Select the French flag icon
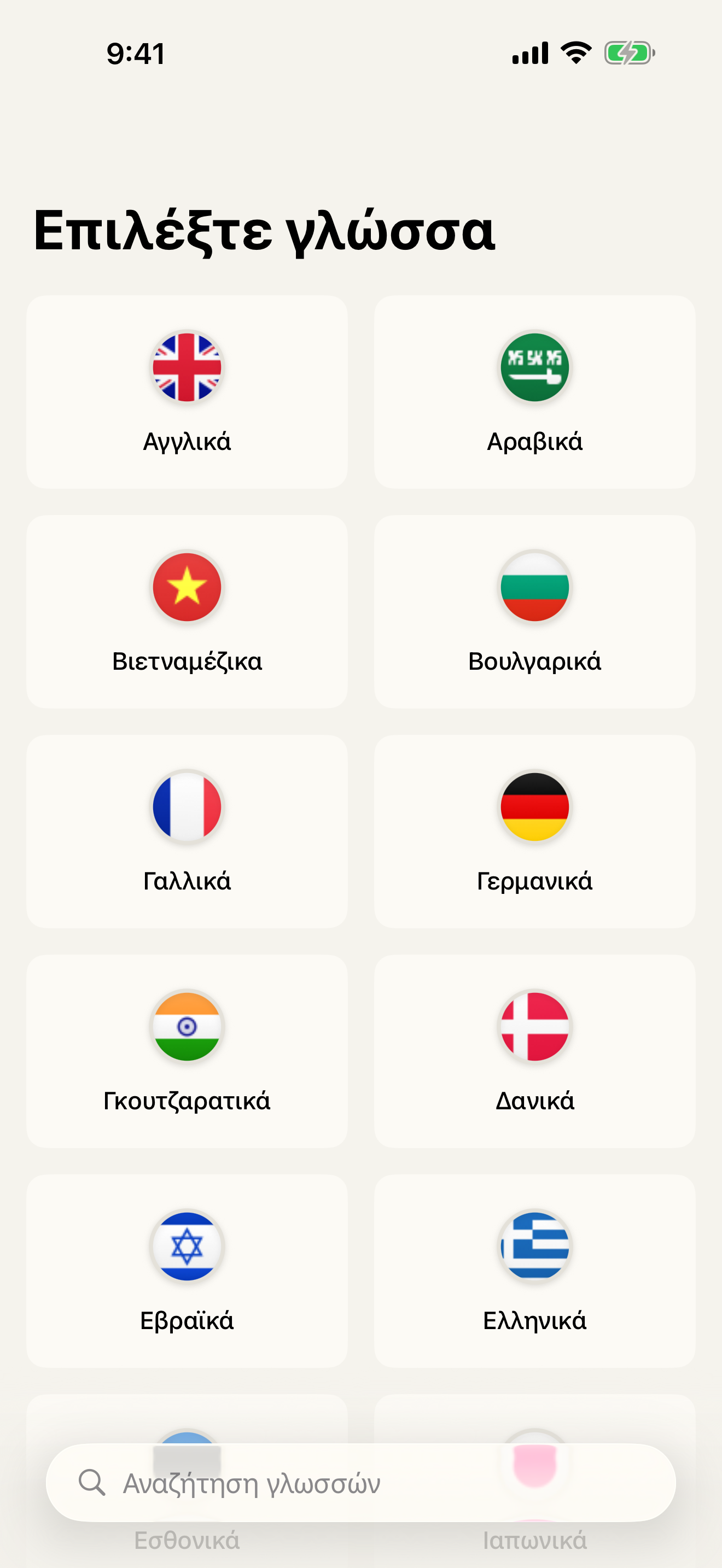 [187, 808]
